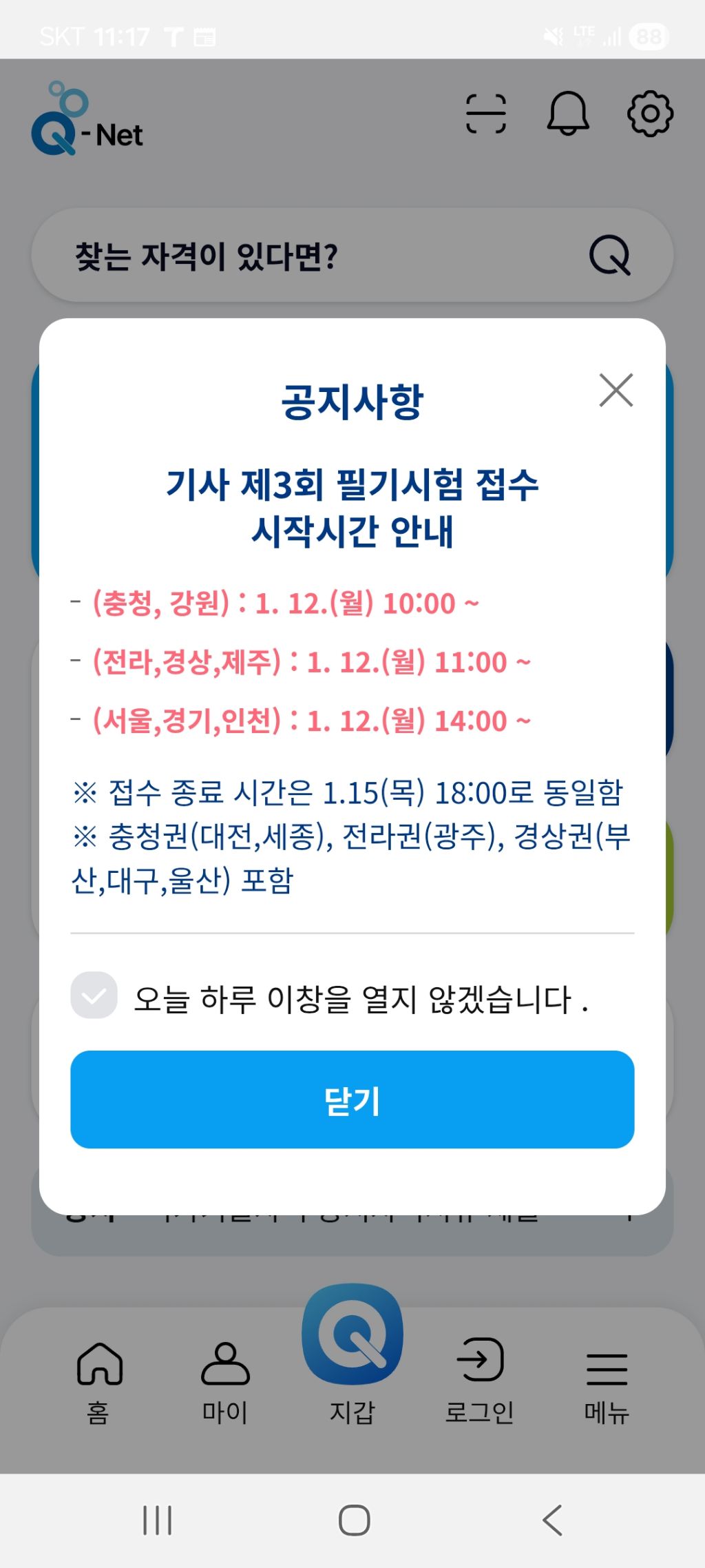
Task: Tap the 찾는 자격이 있다면? search box
Action: pyautogui.click(x=352, y=255)
